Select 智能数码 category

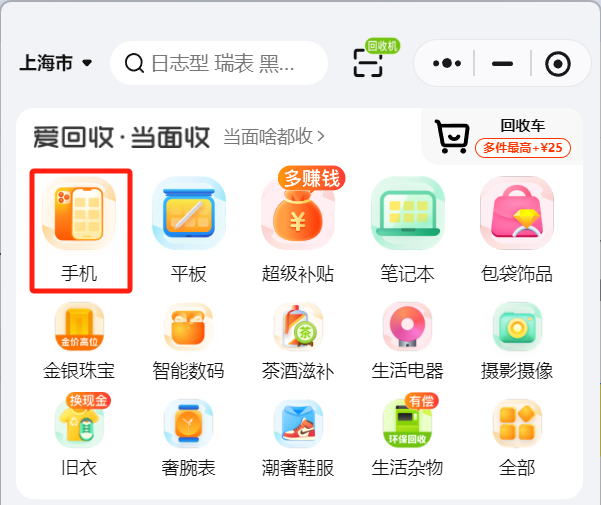[x=188, y=342]
